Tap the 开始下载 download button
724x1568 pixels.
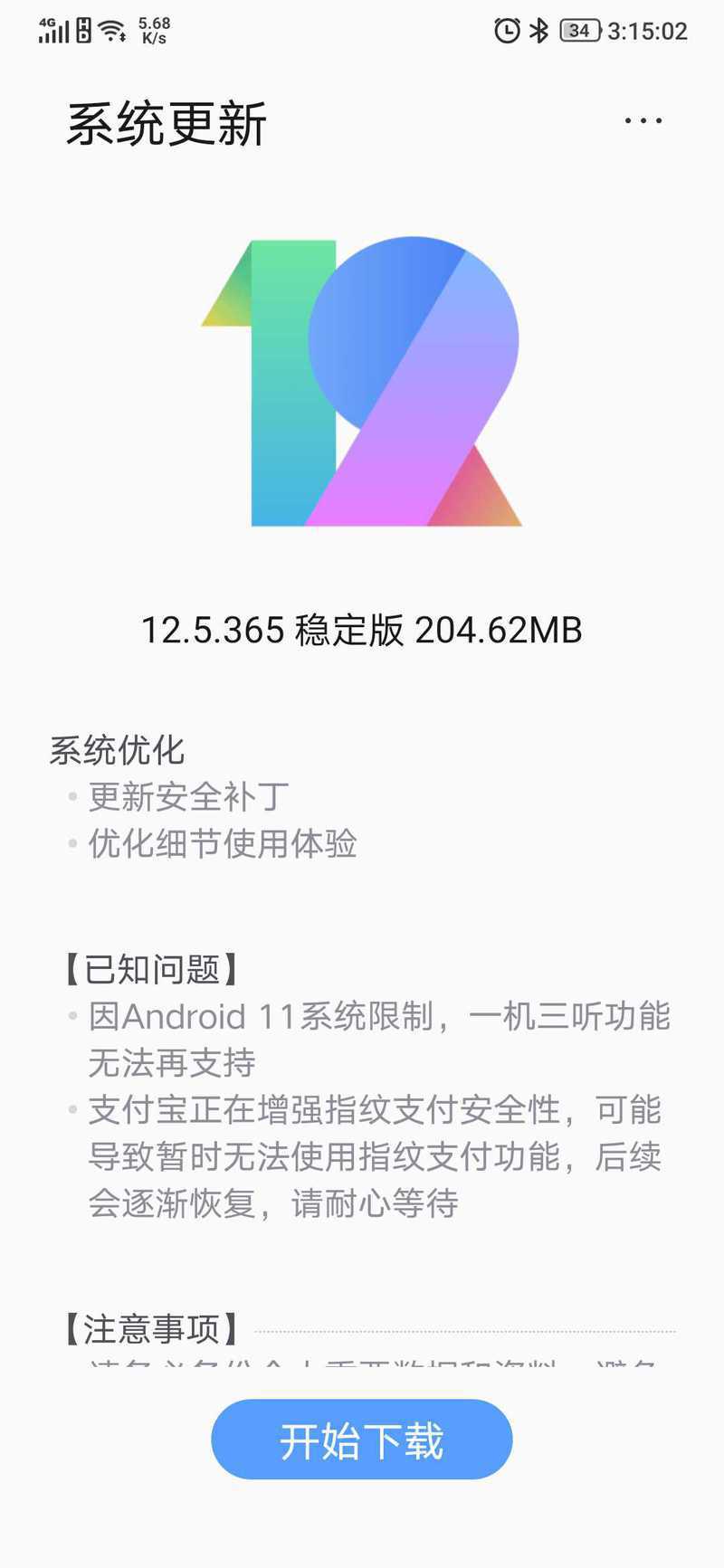[362, 1440]
